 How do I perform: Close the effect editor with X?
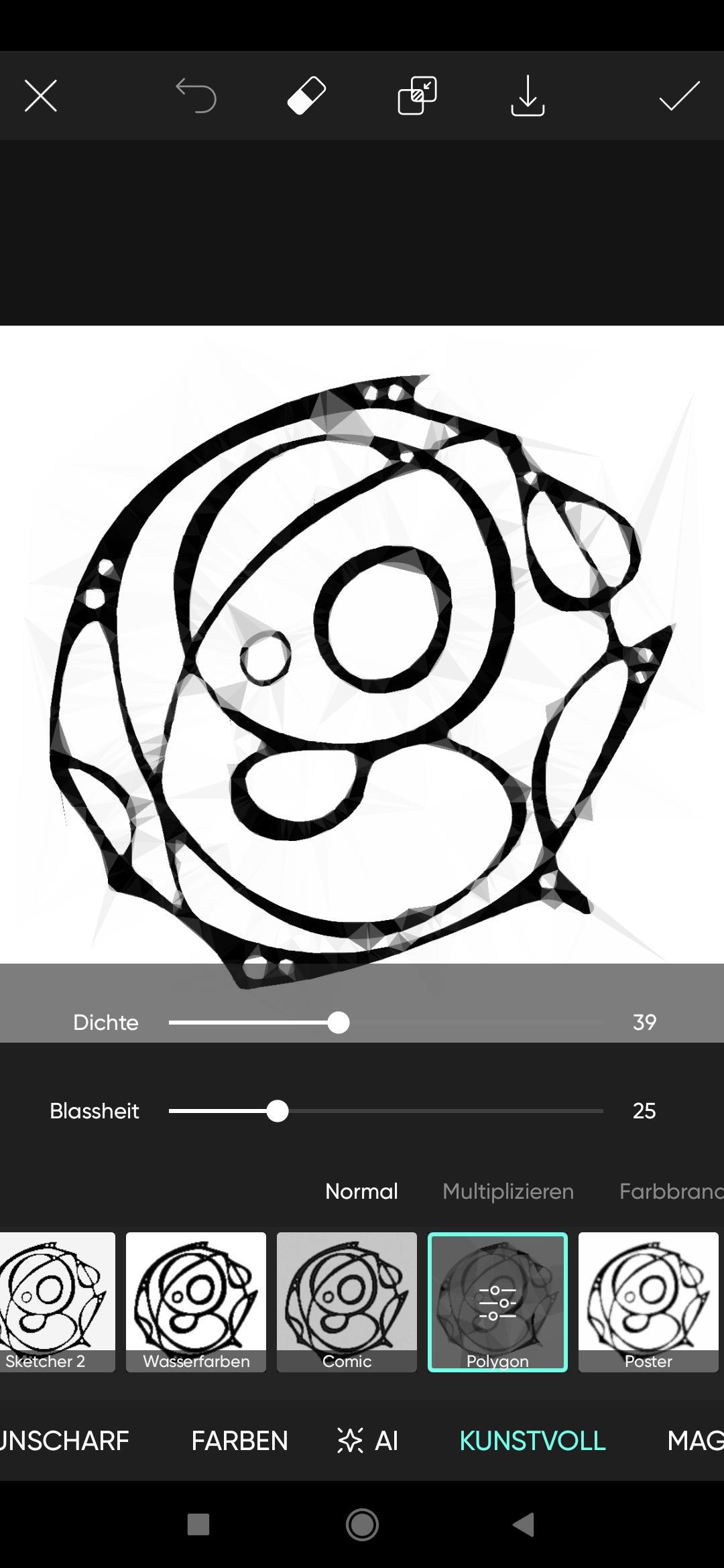coord(40,96)
